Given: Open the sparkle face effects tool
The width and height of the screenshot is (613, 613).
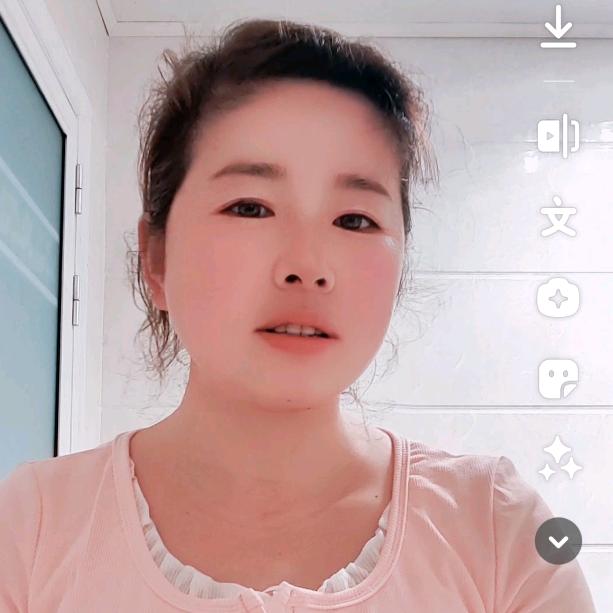Looking at the screenshot, I should tap(558, 298).
